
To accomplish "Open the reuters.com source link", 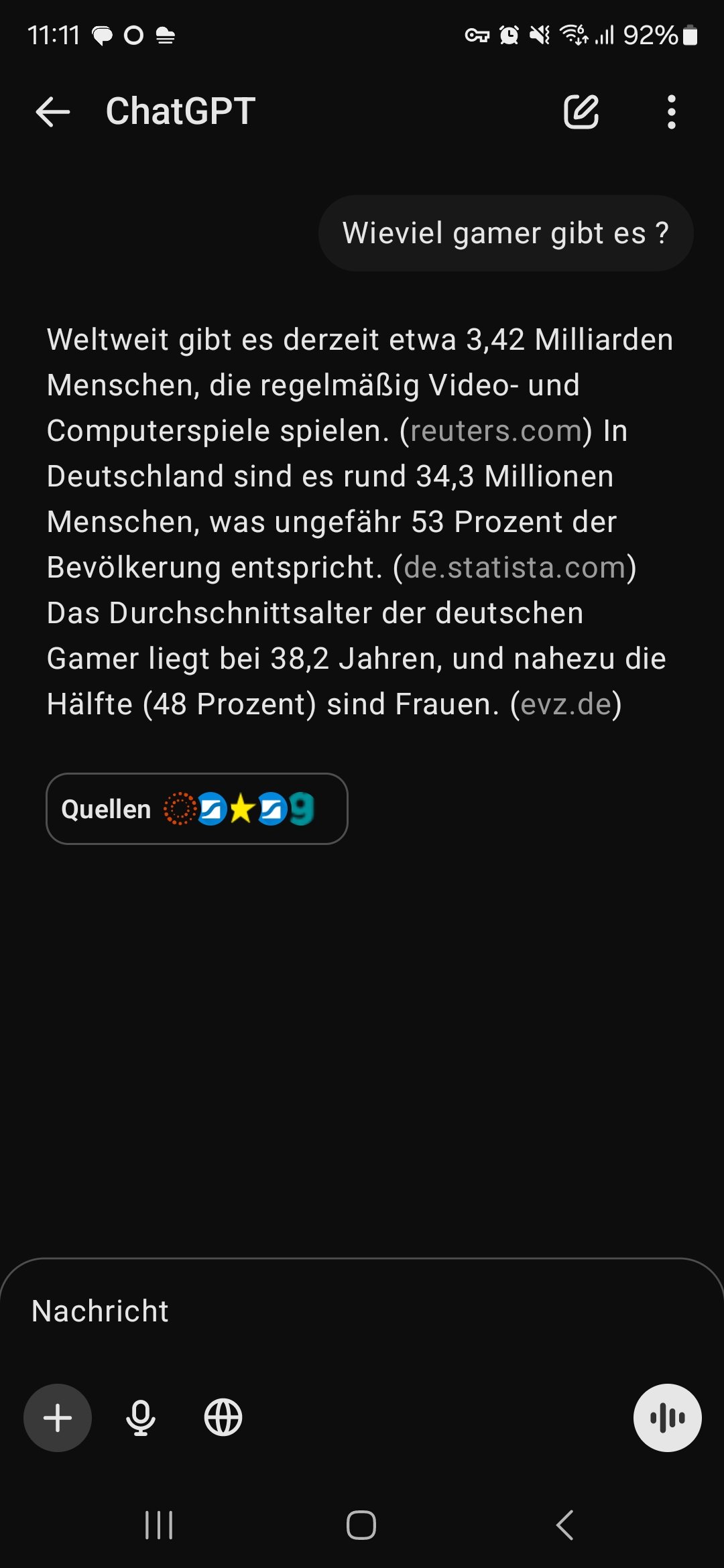I will pyautogui.click(x=496, y=431).
